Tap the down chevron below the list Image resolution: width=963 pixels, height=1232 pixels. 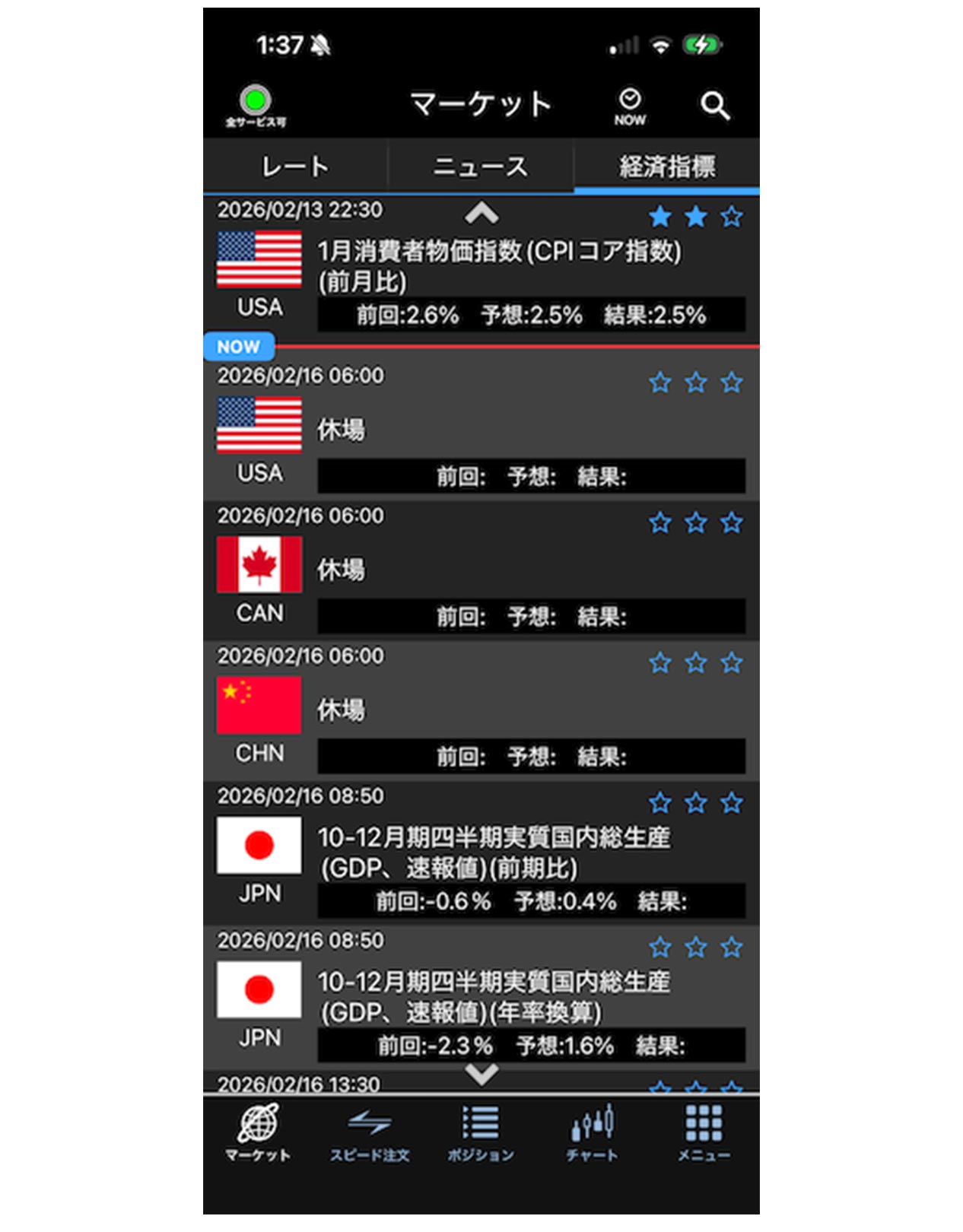click(x=481, y=1074)
